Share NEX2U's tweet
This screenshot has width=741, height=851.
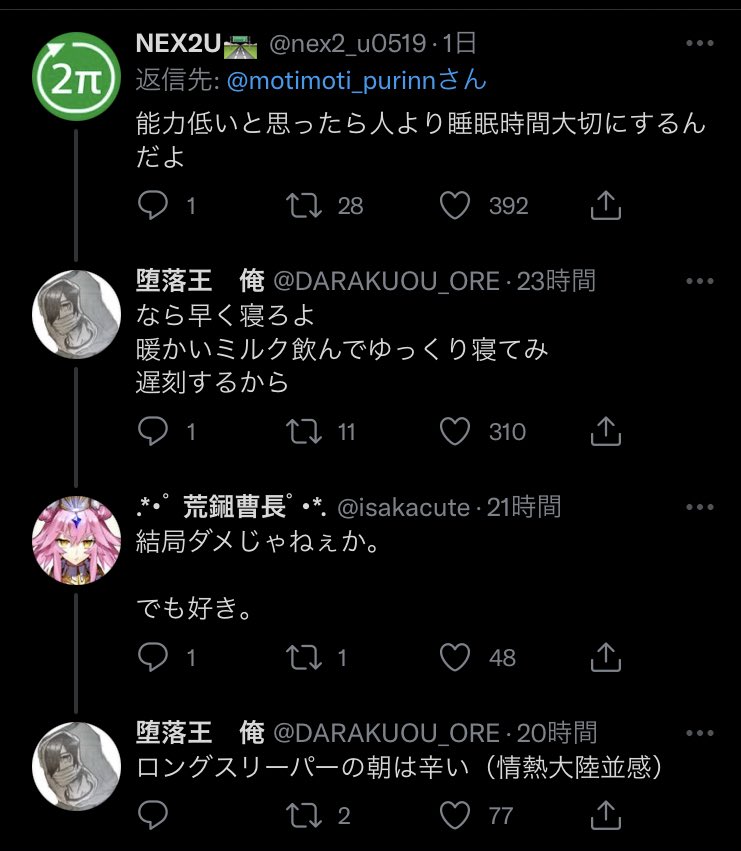(607, 206)
